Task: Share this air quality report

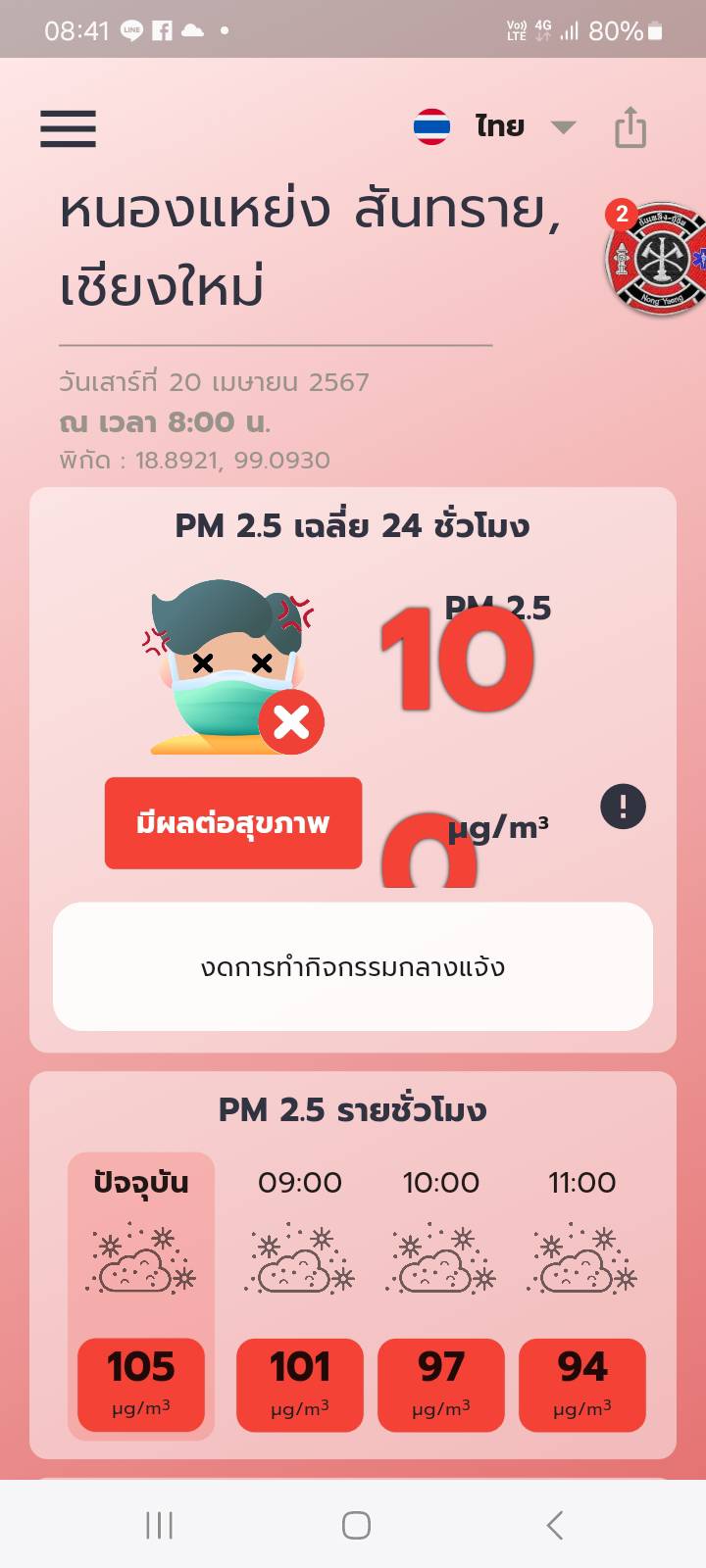Action: coord(630,127)
